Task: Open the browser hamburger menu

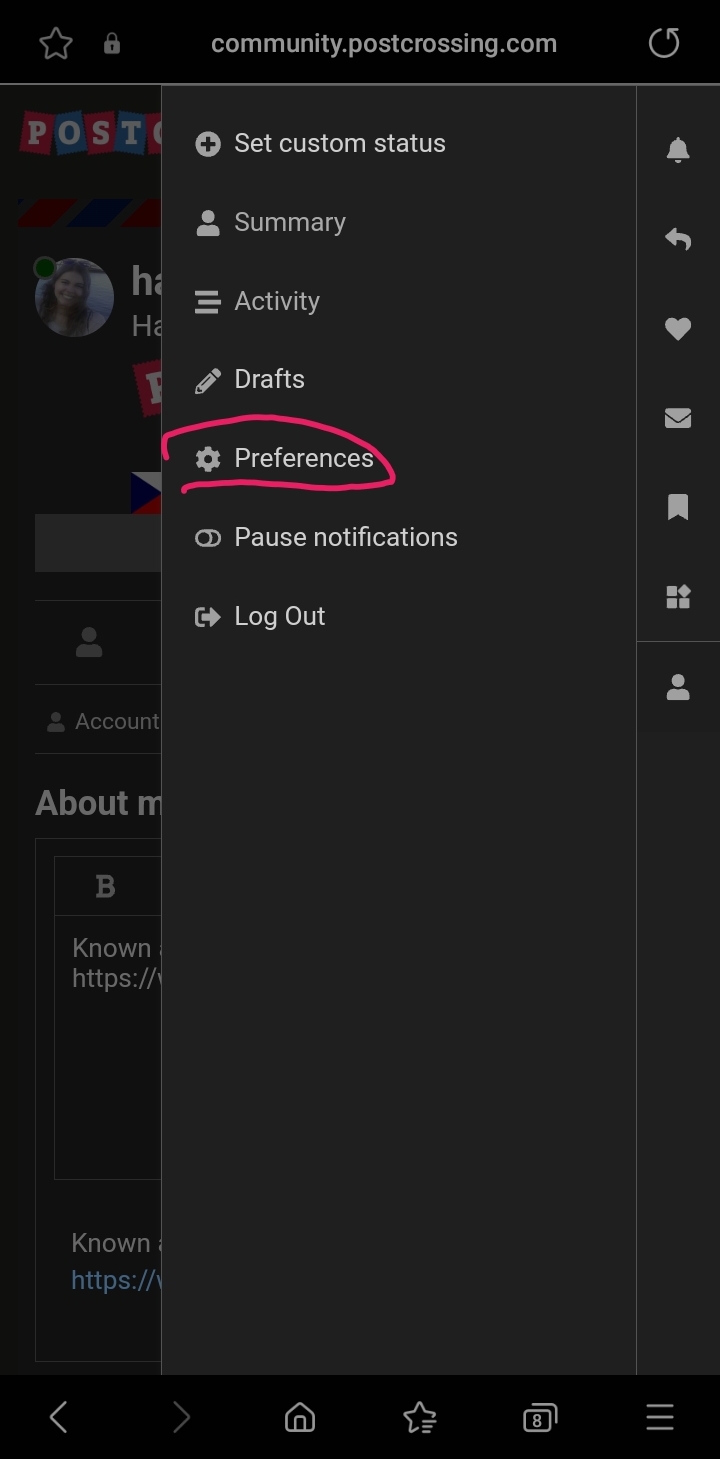Action: pyautogui.click(x=660, y=1417)
